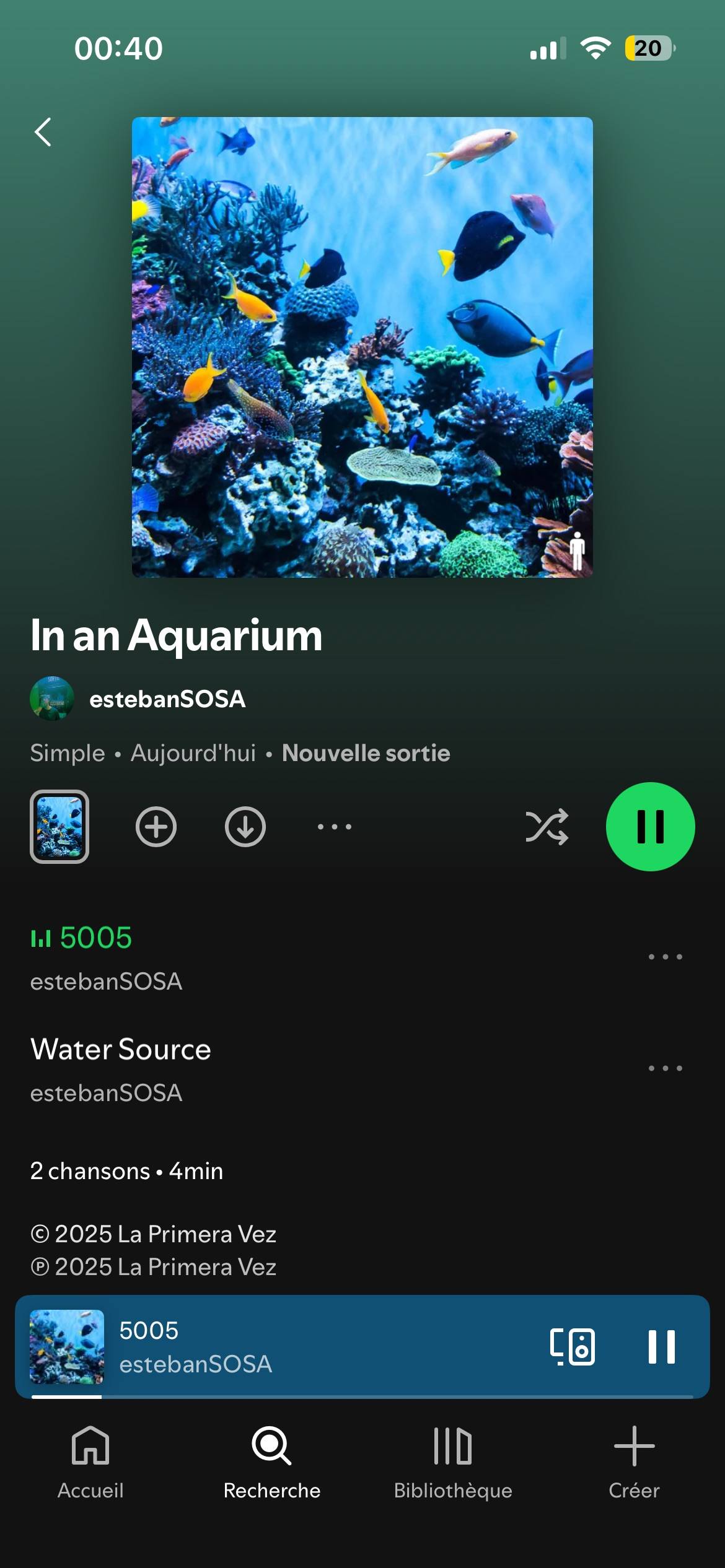Open options for Water Source
The height and width of the screenshot is (1568, 725).
pos(666,1068)
